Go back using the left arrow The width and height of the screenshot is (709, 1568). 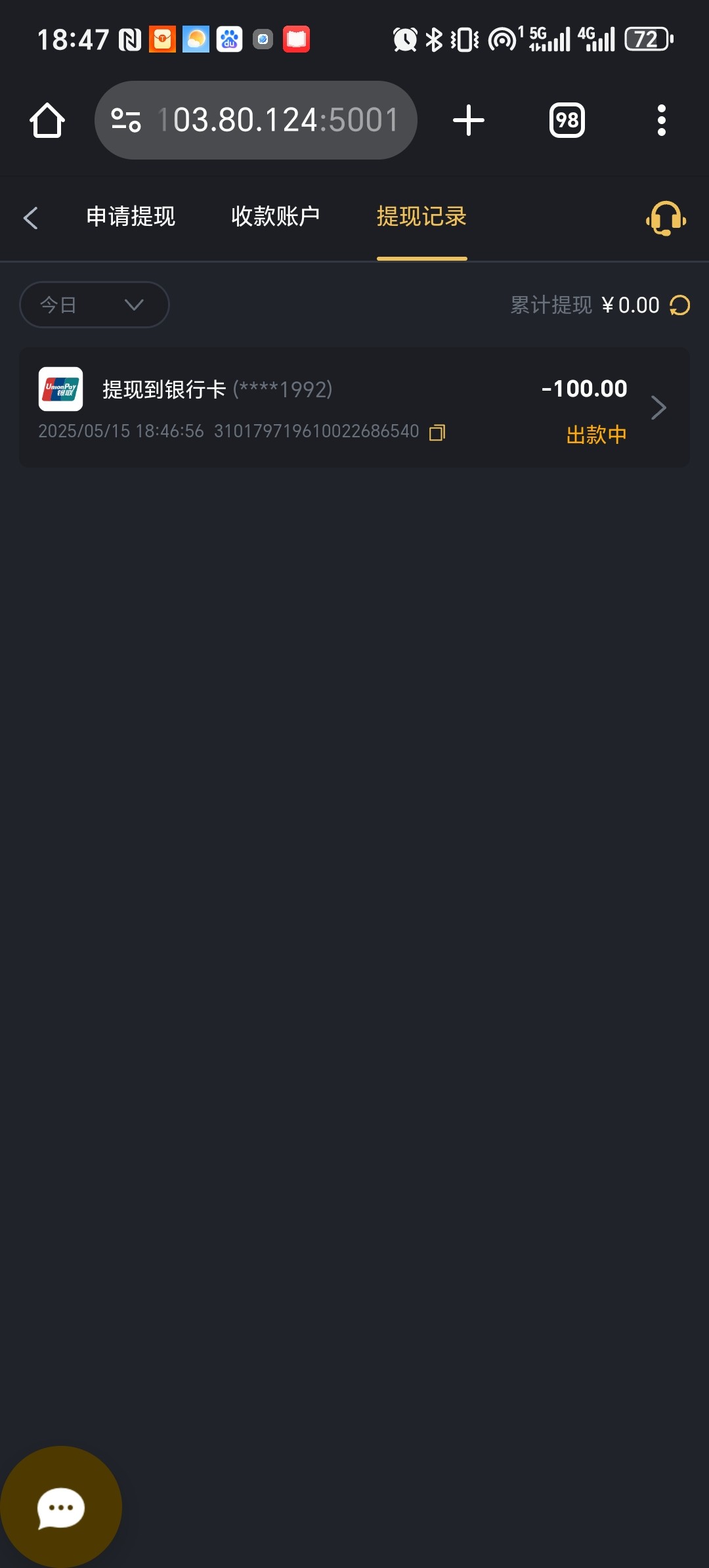pos(31,218)
